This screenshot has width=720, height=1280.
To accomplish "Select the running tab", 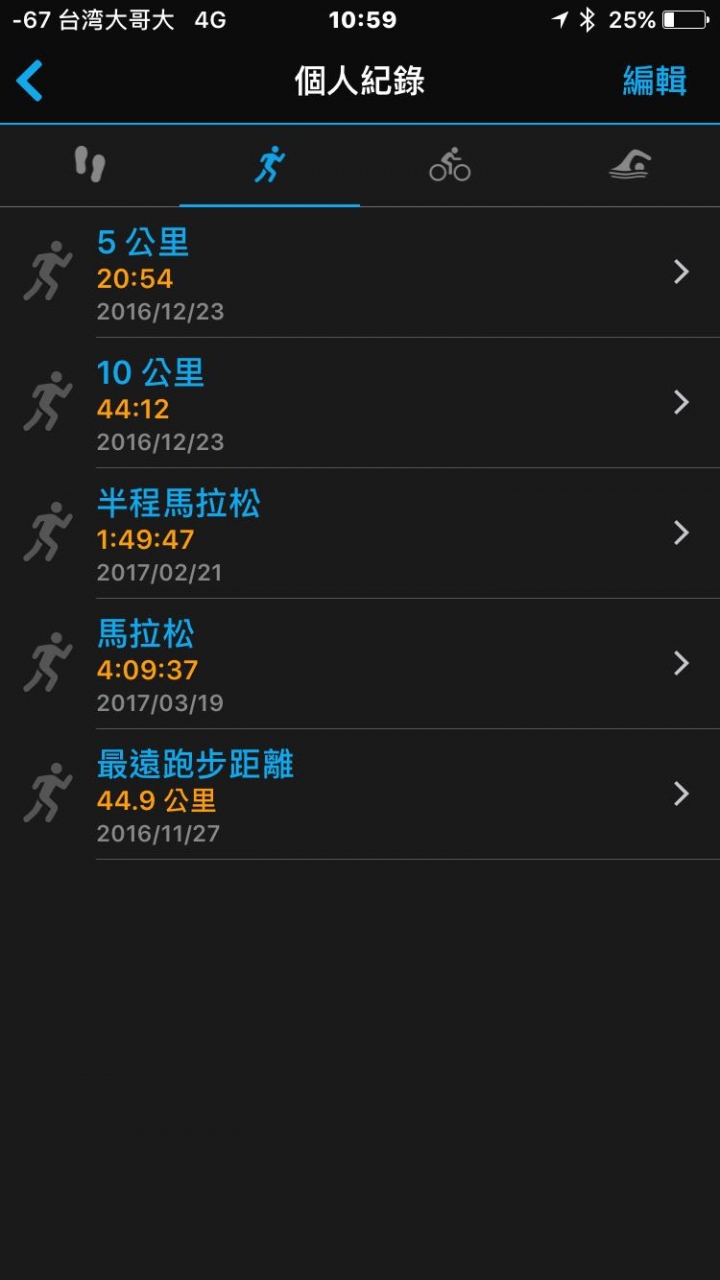I will point(270,164).
